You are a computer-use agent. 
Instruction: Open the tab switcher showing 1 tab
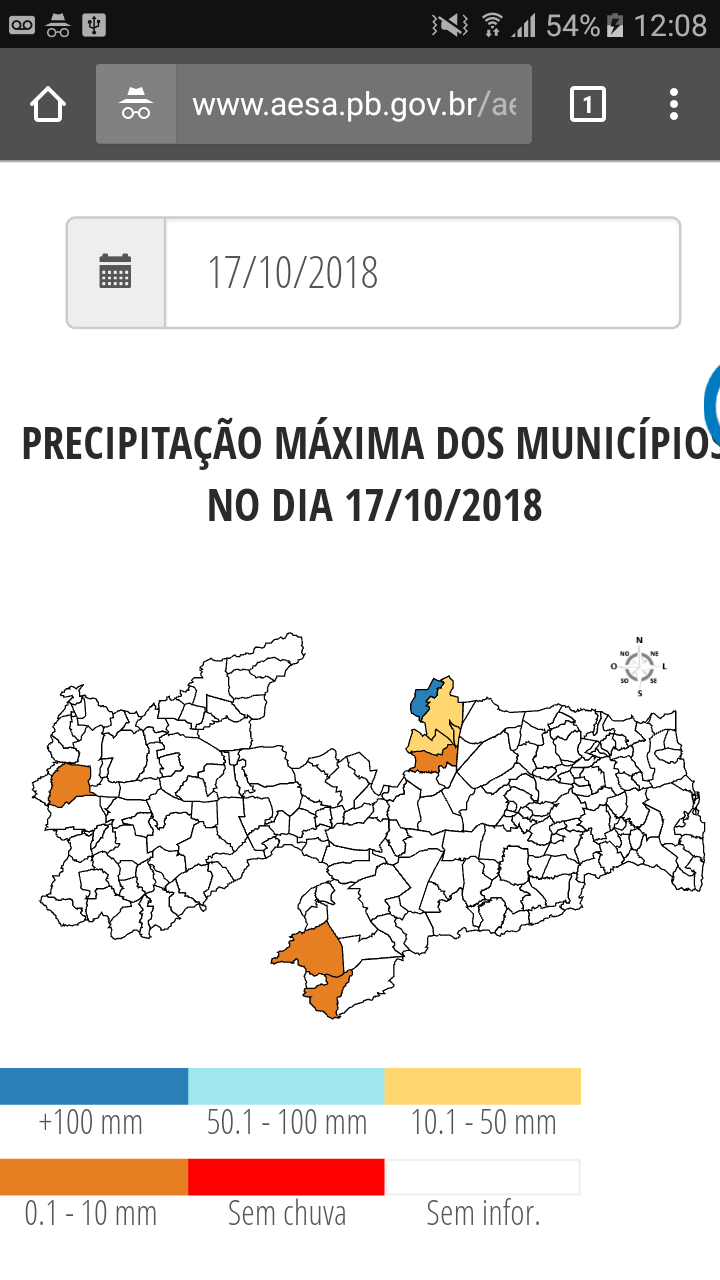point(588,104)
